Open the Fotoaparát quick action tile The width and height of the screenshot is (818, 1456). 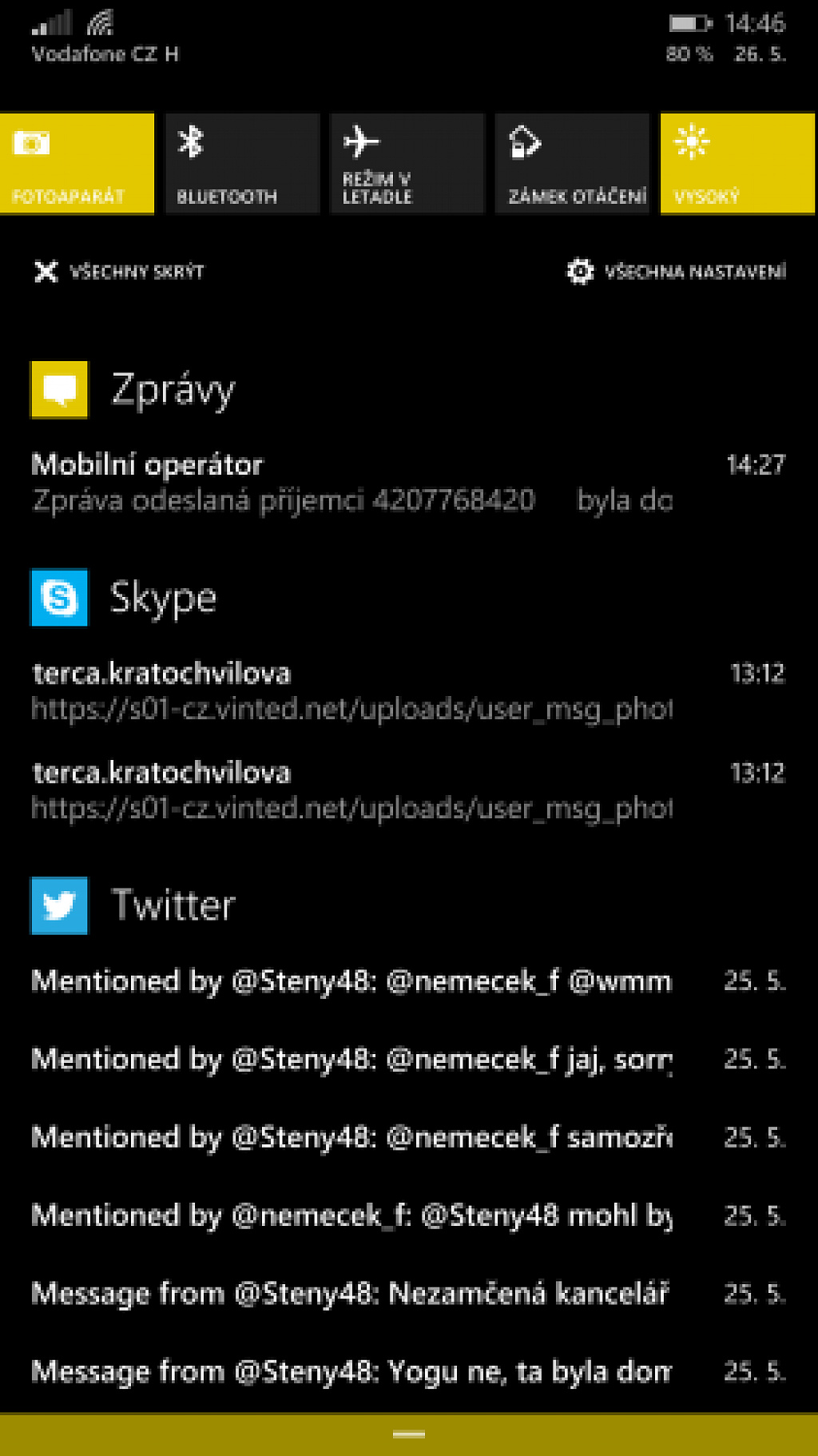click(x=77, y=163)
